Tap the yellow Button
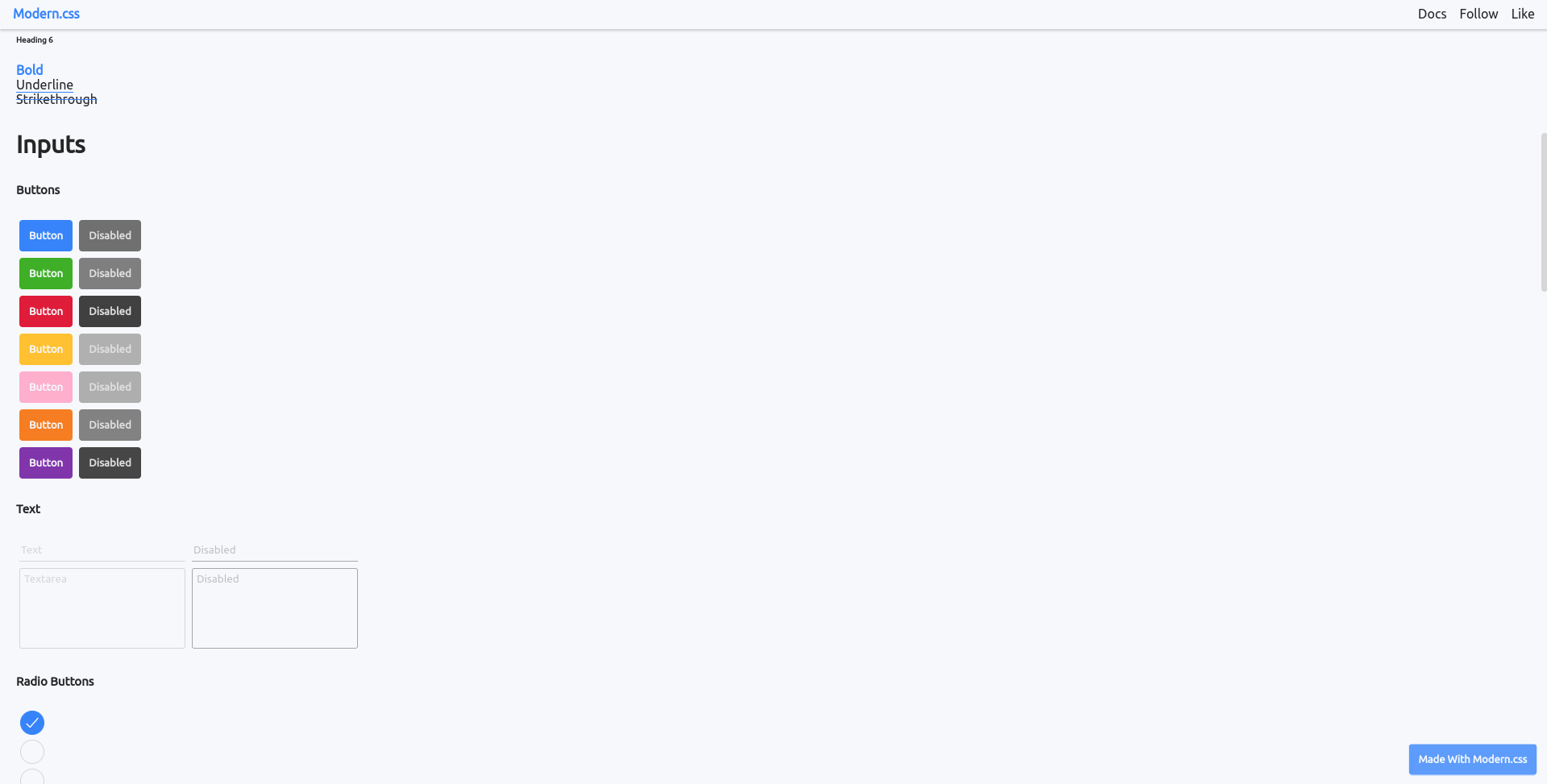The width and height of the screenshot is (1547, 784). point(46,349)
